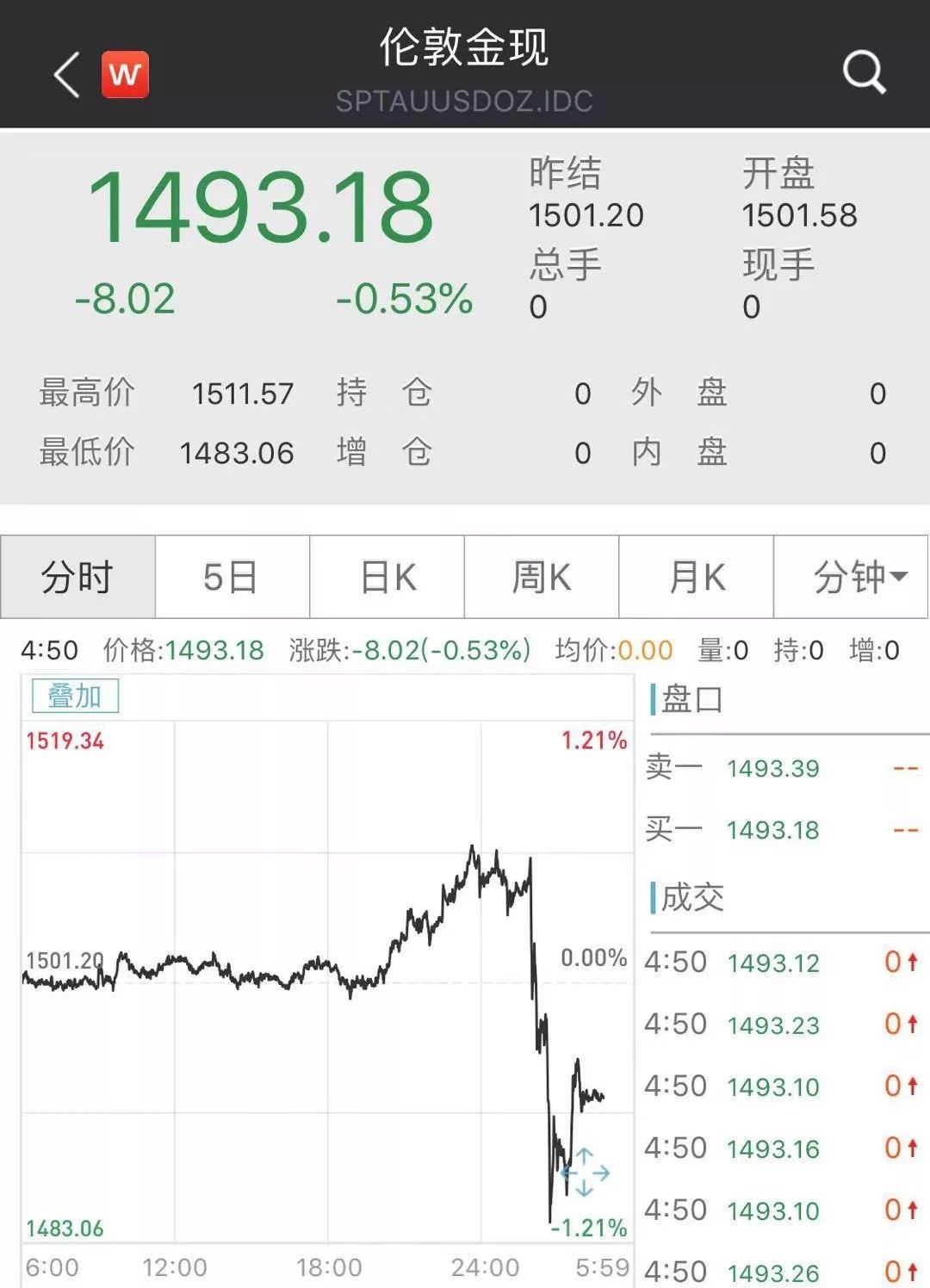
Task: Select the 分时 chart tab
Action: point(77,577)
